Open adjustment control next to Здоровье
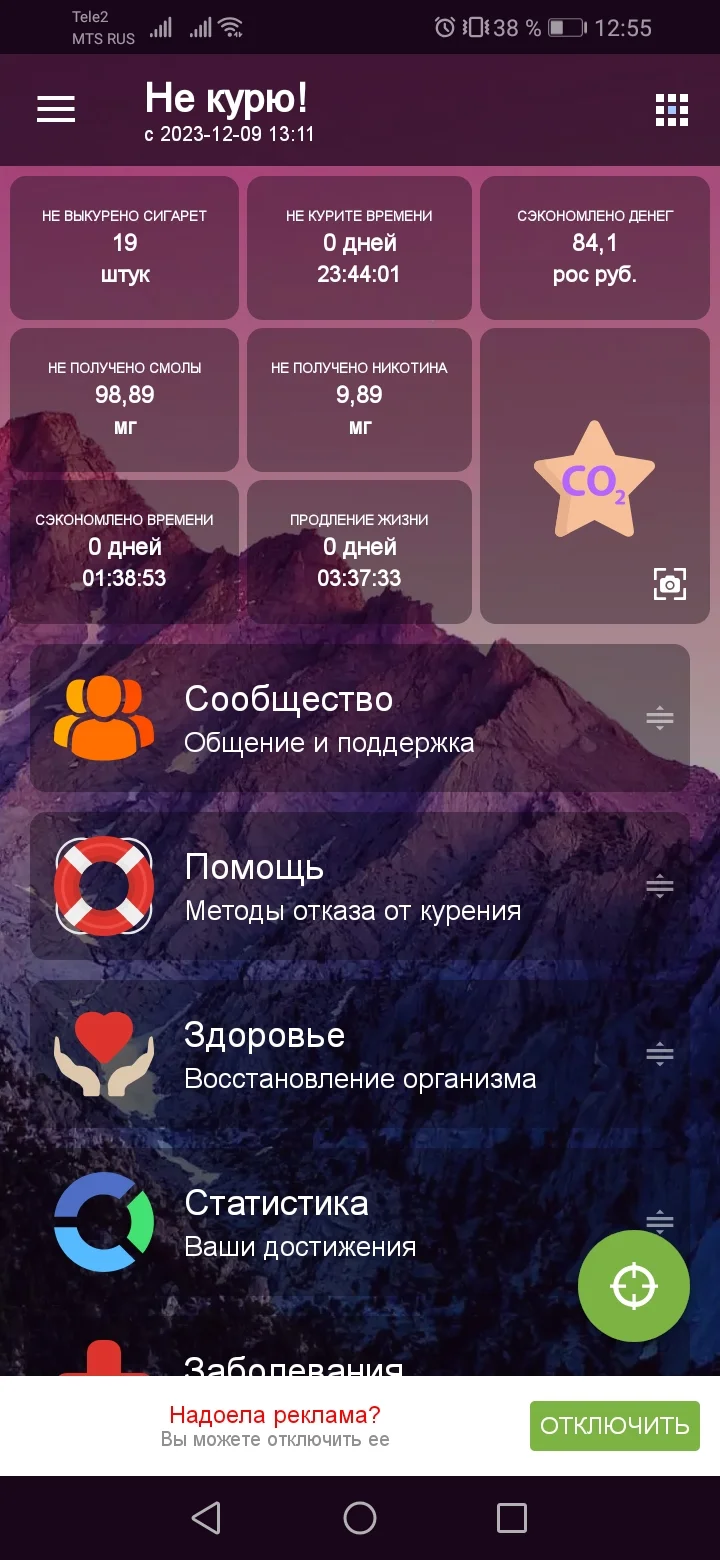720x1560 pixels. (660, 1052)
